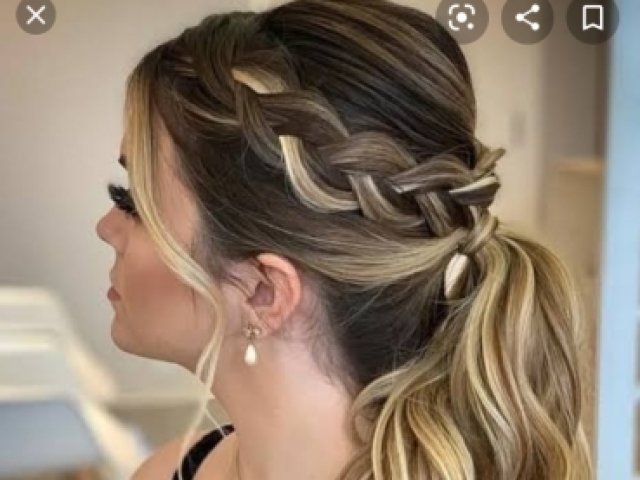Close the image viewer
This screenshot has width=640, height=480.
pyautogui.click(x=36, y=15)
